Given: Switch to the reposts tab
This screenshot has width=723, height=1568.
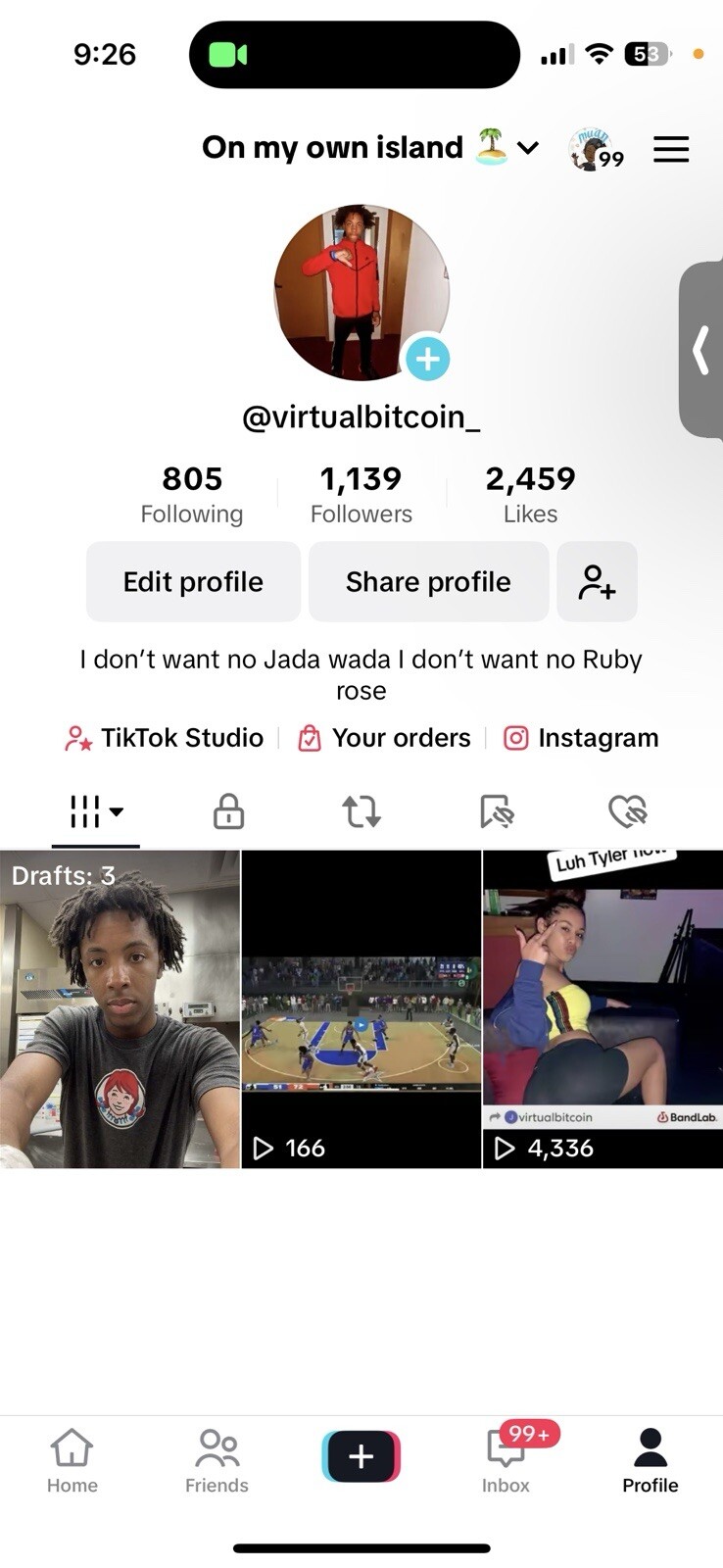Looking at the screenshot, I should 361,811.
